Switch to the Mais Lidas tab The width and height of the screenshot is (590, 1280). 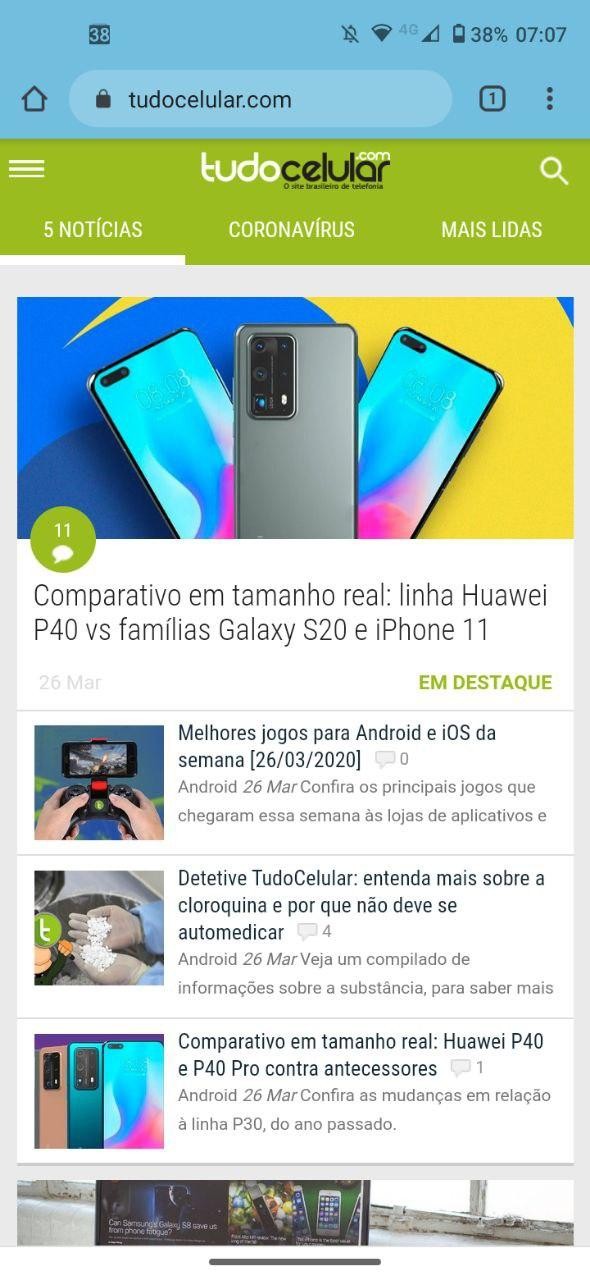(492, 229)
